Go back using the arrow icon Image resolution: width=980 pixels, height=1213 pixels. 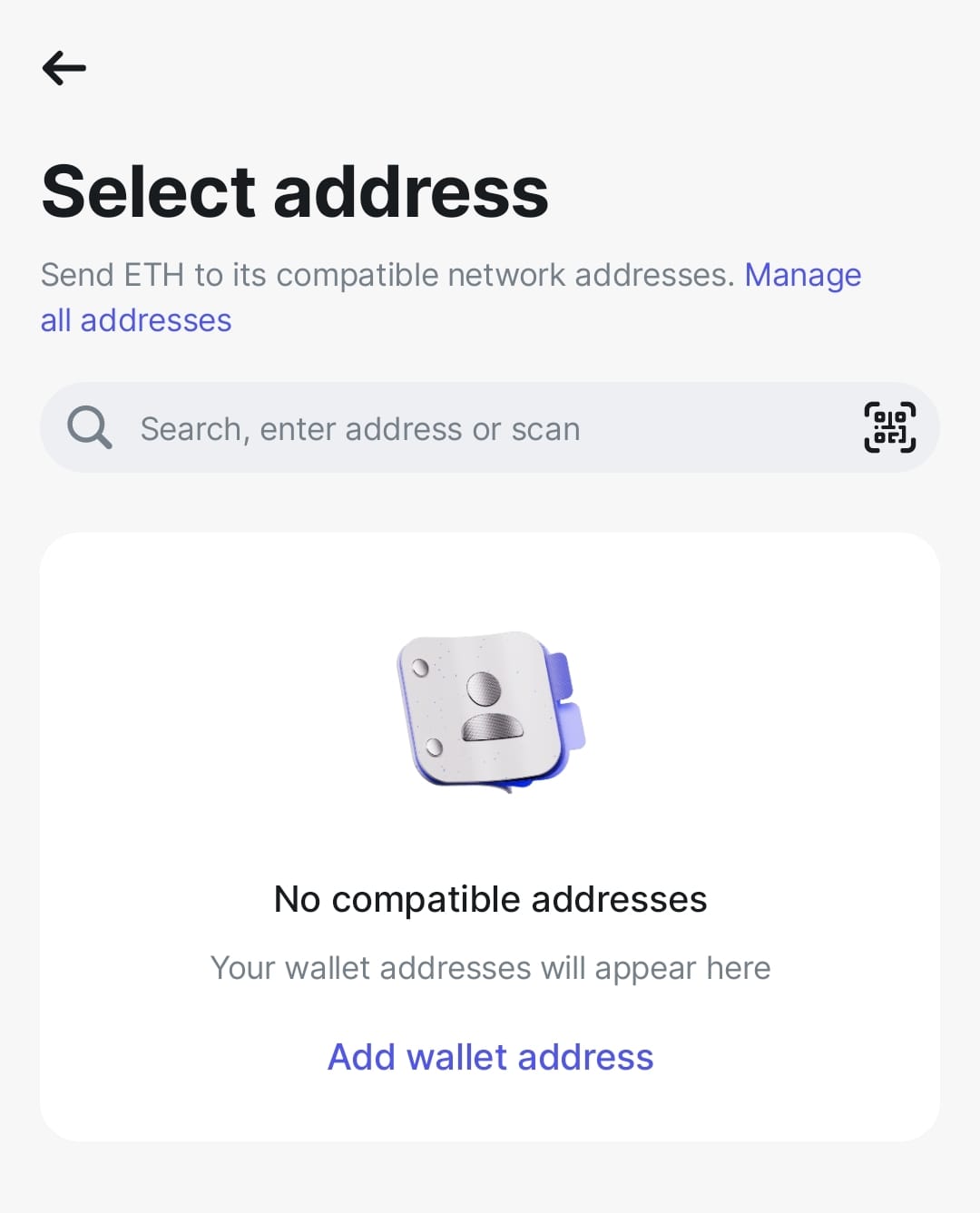click(x=64, y=68)
